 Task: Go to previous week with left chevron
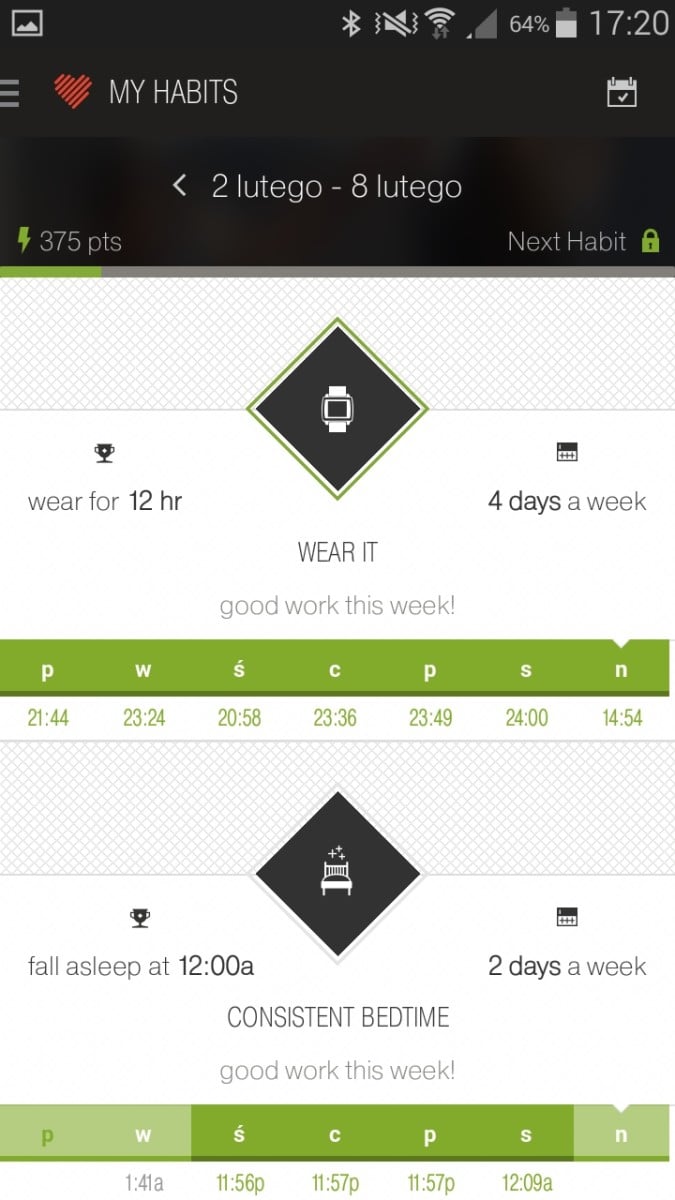pyautogui.click(x=180, y=186)
